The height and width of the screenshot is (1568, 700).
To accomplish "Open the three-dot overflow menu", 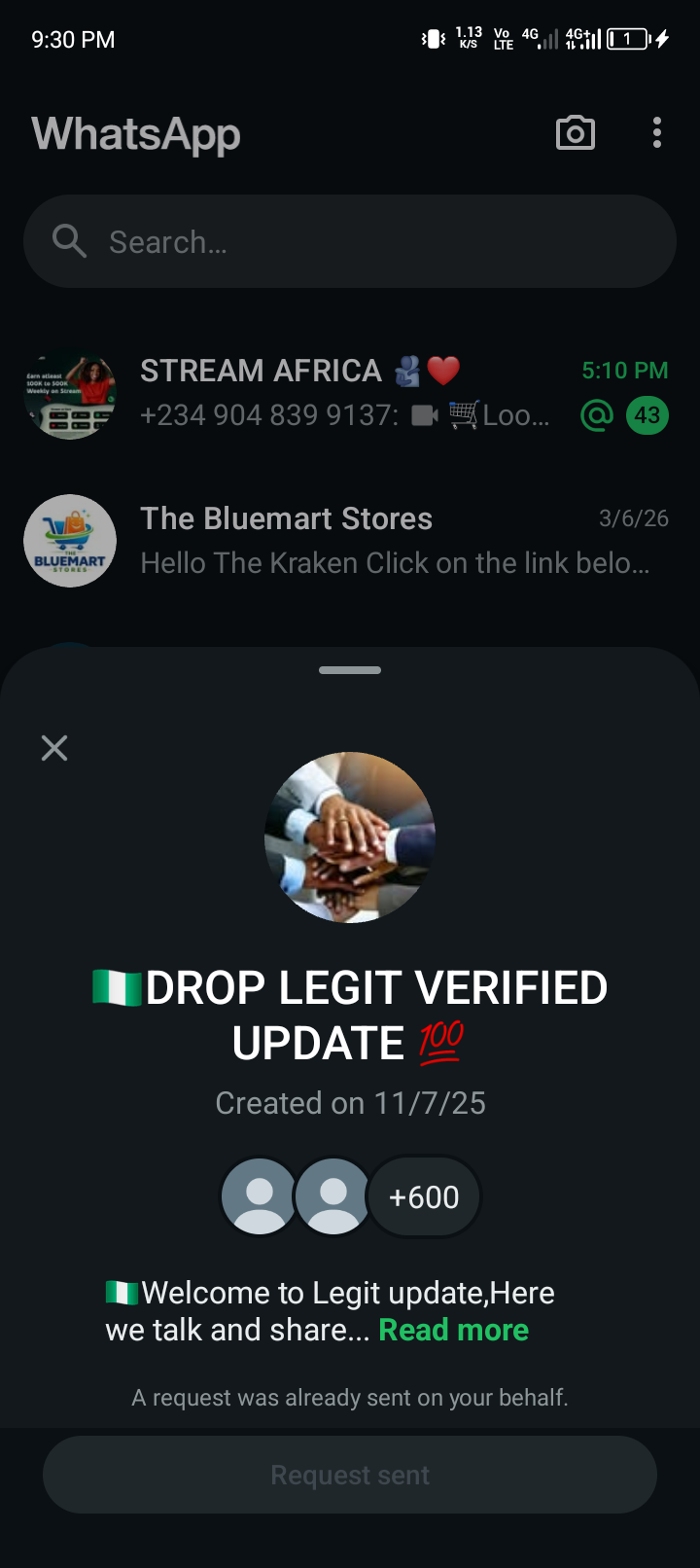I will click(657, 133).
